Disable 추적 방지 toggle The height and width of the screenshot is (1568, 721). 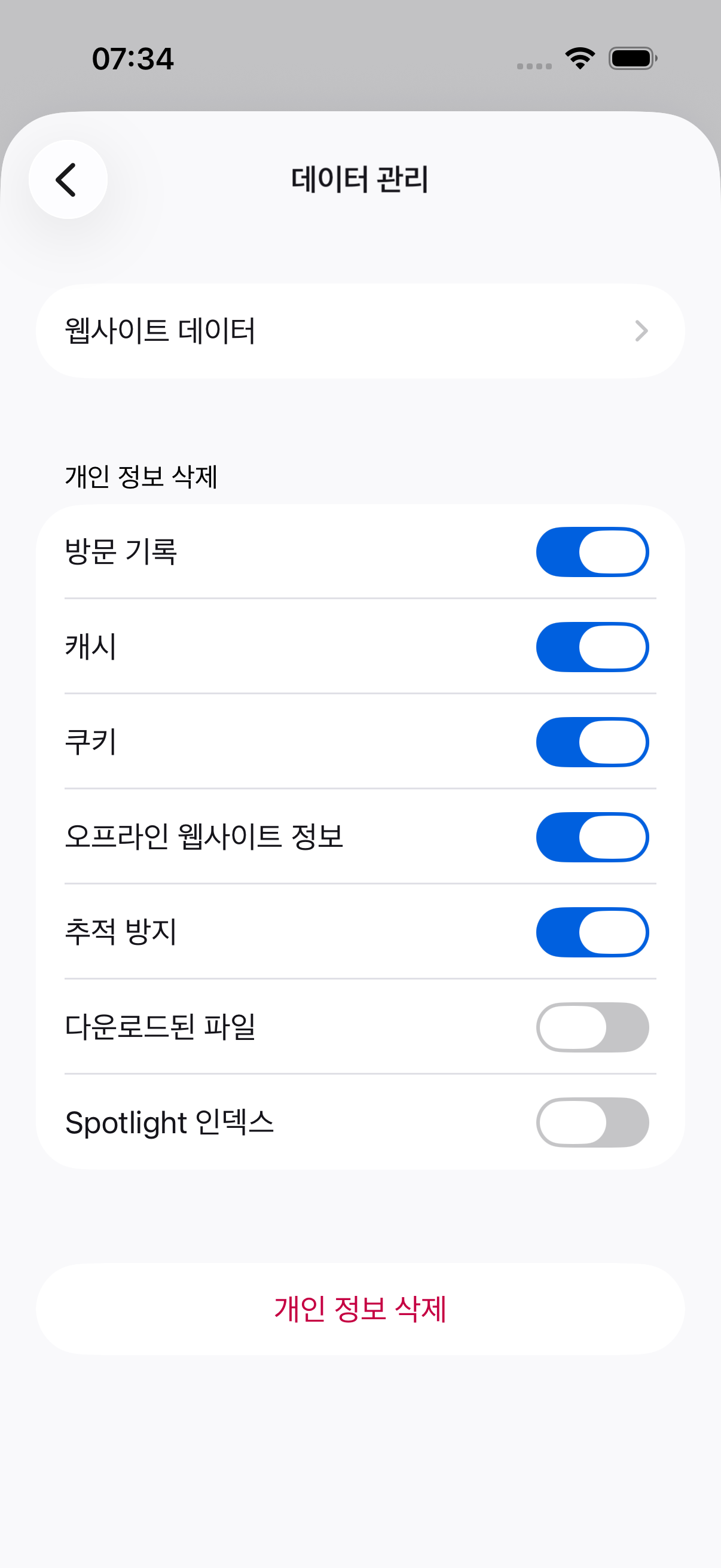click(592, 932)
